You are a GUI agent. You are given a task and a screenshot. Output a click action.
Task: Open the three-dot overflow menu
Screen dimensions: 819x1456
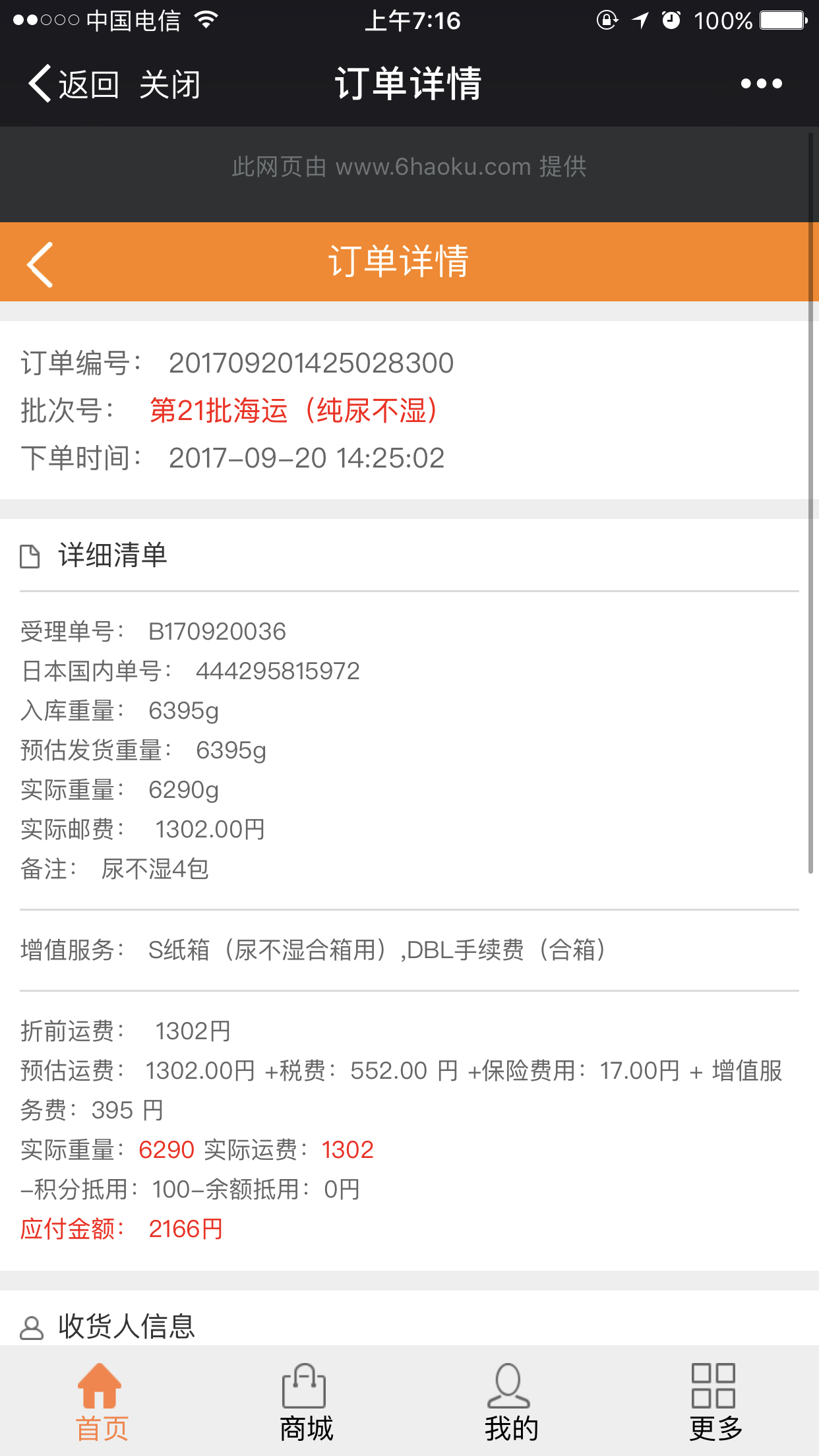[x=761, y=84]
